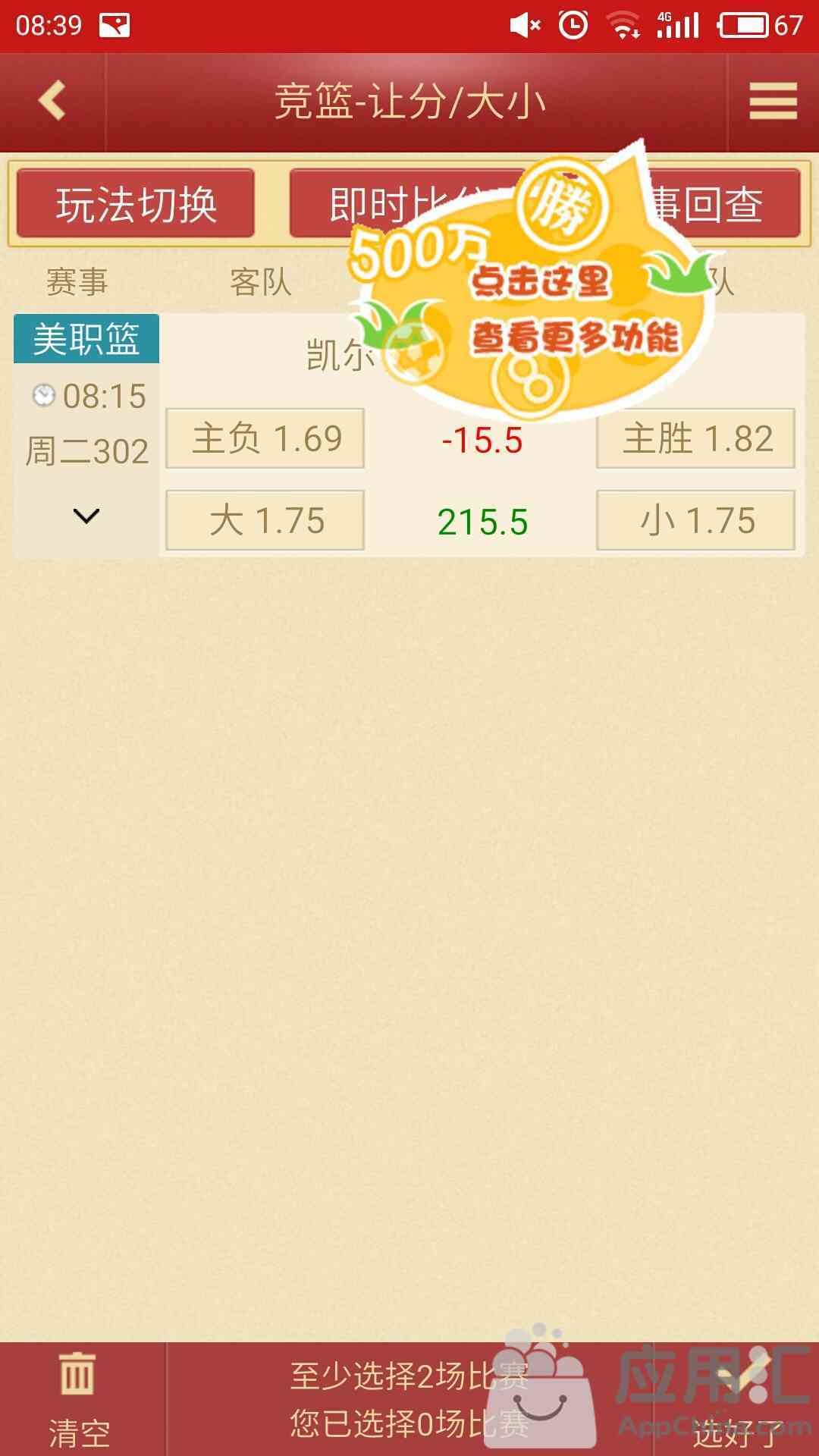
Task: Open the hamburger menu
Action: click(773, 101)
